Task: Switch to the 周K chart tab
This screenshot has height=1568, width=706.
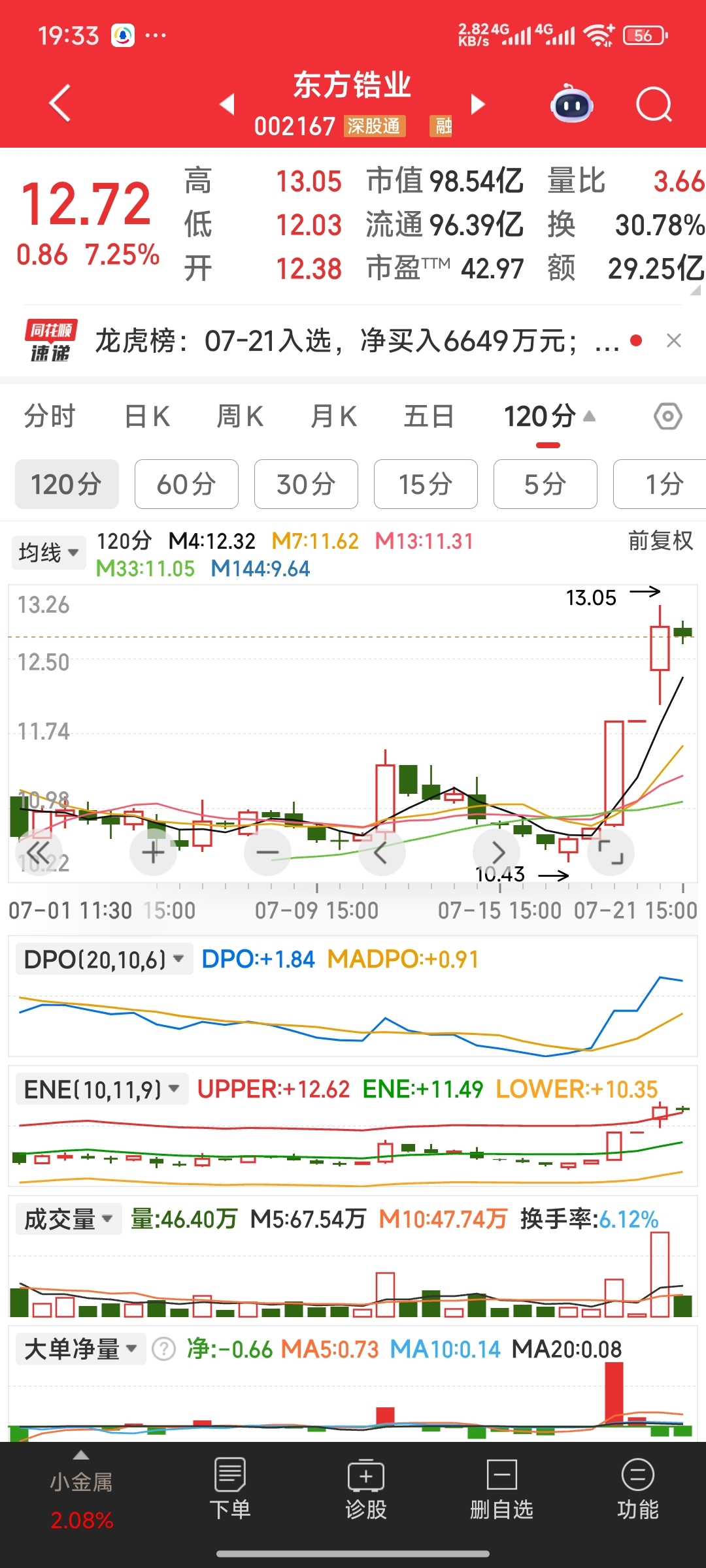Action: tap(240, 416)
